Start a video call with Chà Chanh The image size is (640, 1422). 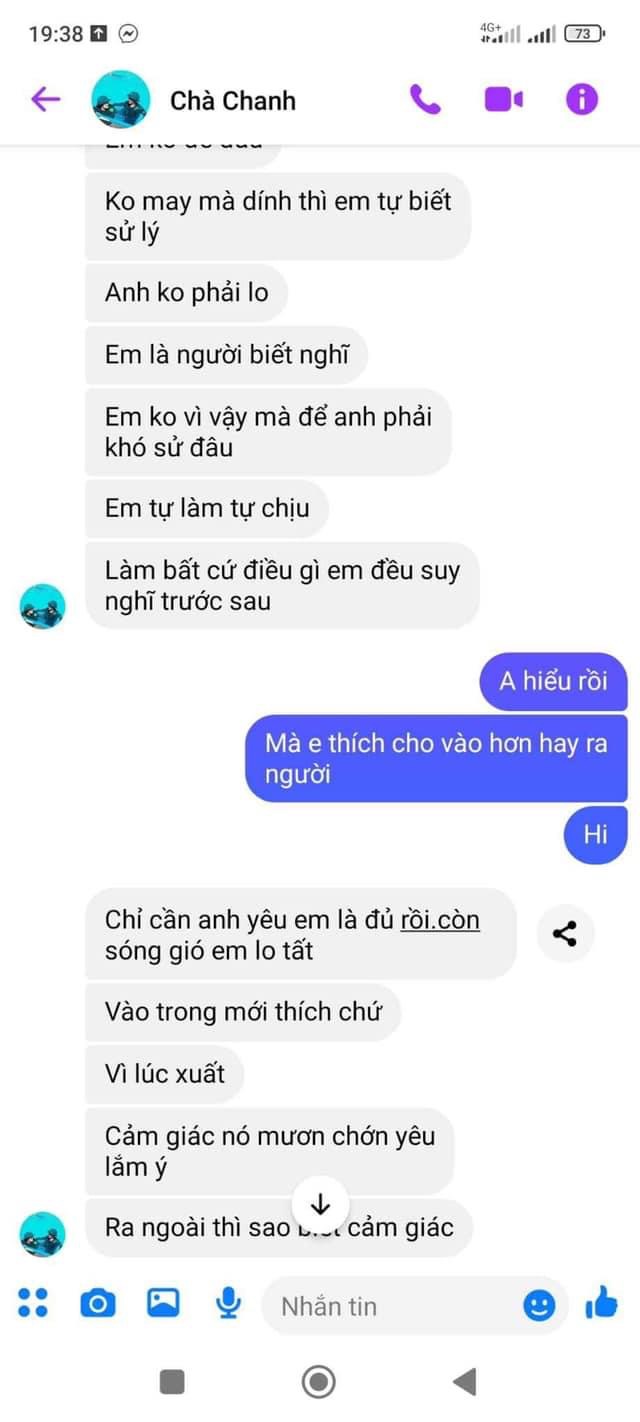click(504, 99)
